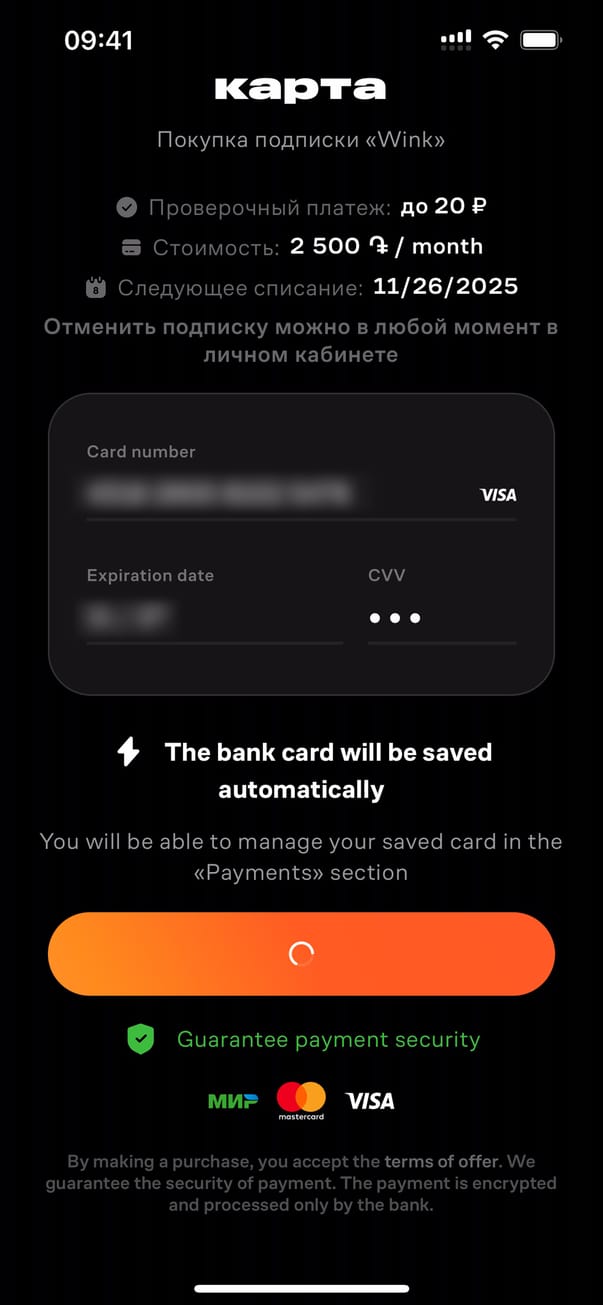Tap the orange payment button
The height and width of the screenshot is (1305, 603).
(x=301, y=954)
